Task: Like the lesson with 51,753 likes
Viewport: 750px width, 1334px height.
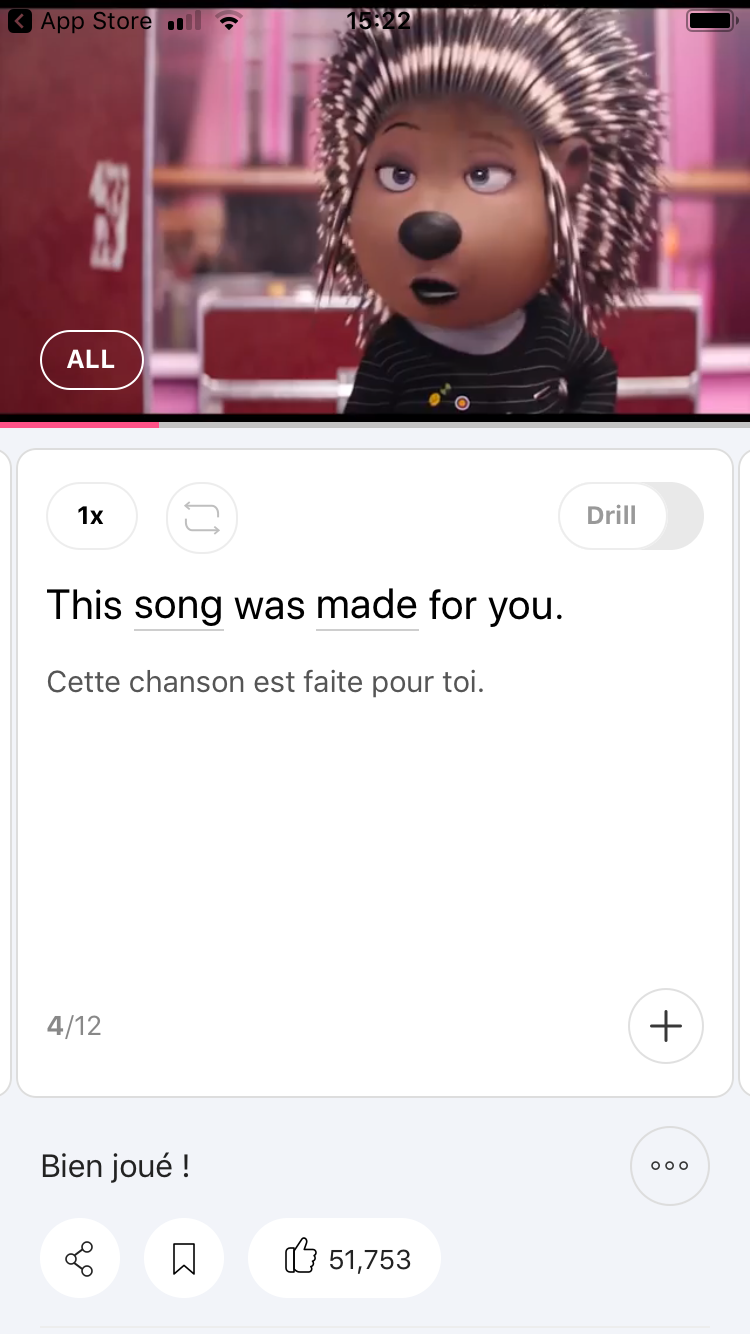Action: pyautogui.click(x=344, y=1259)
